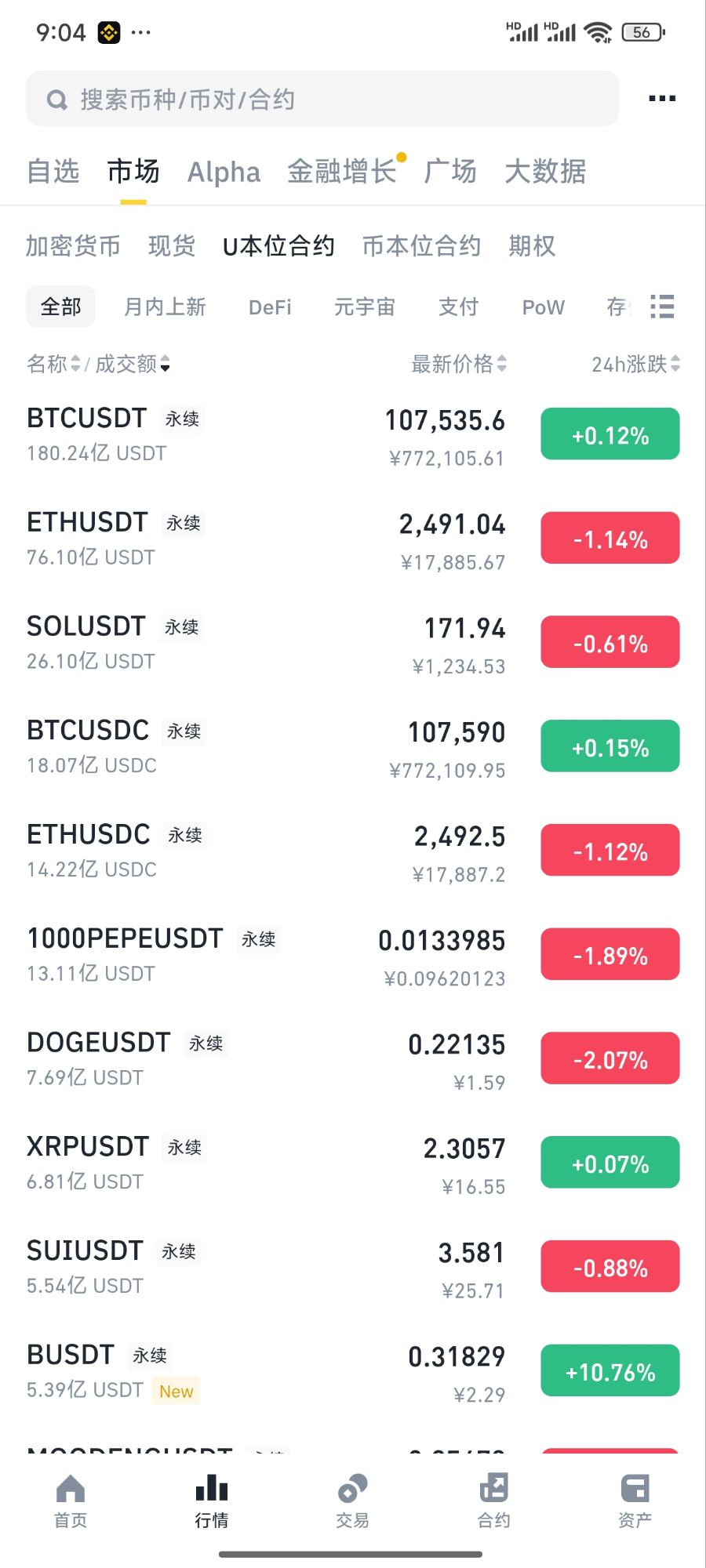
Task: Switch to the 大数据 tab
Action: [545, 171]
